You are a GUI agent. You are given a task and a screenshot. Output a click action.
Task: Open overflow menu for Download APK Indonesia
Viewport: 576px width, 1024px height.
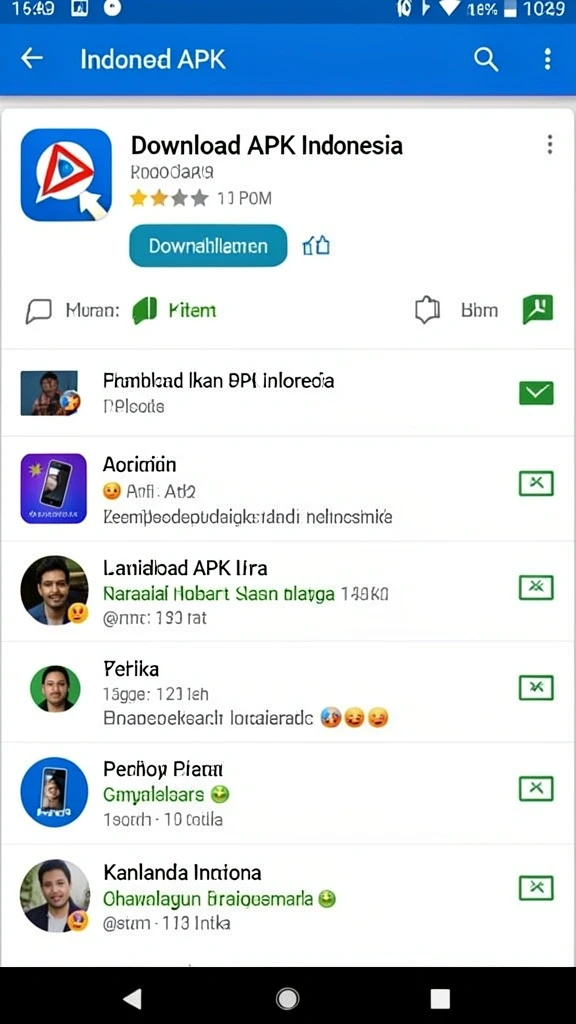(x=550, y=145)
